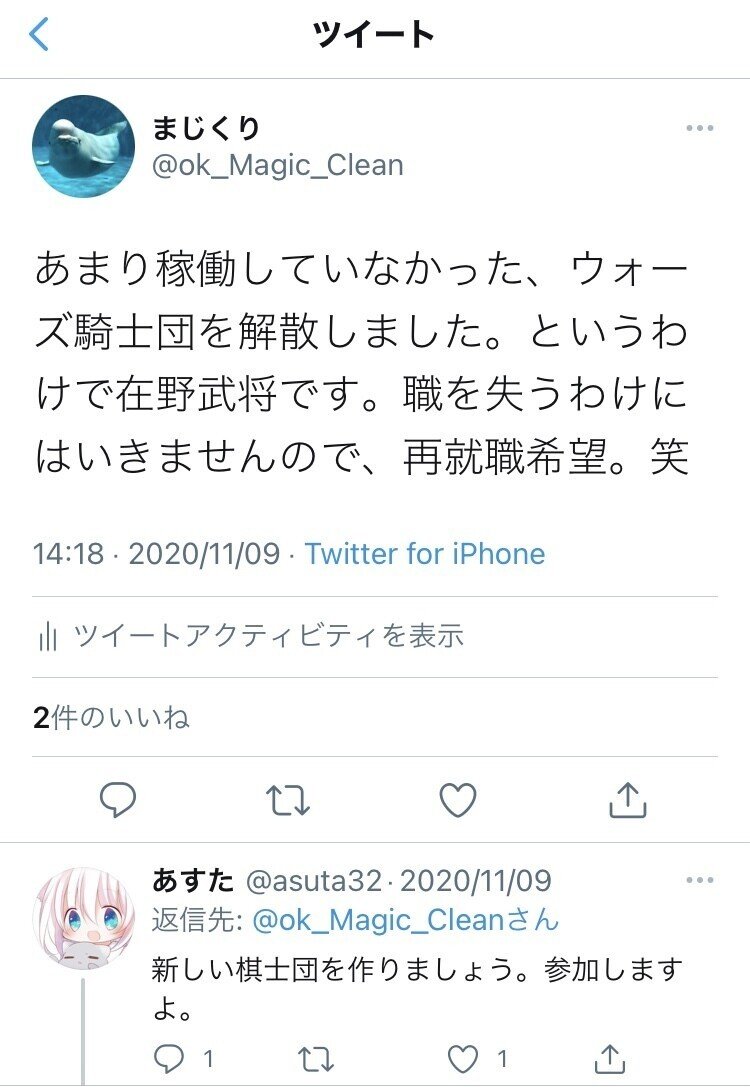
Task: Like まじくり's tweet
Action: pos(459,799)
